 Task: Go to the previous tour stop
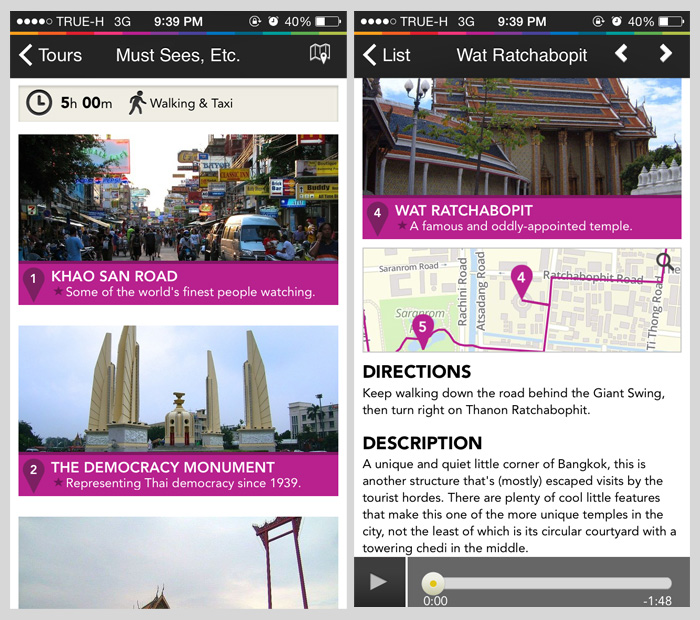[x=621, y=54]
